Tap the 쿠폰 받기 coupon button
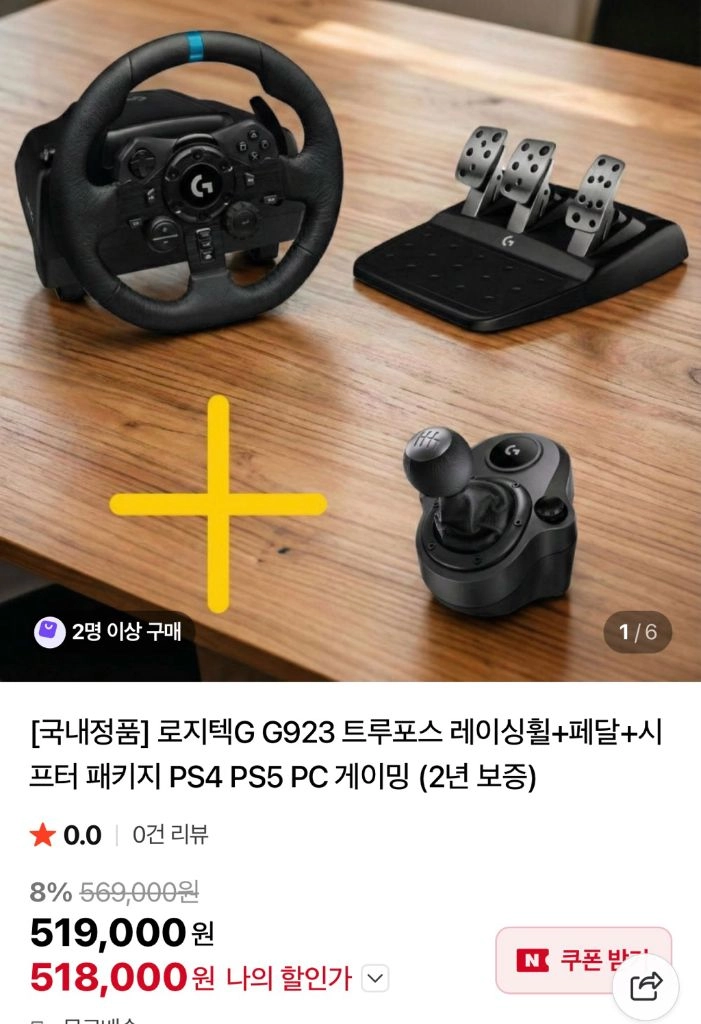The height and width of the screenshot is (1024, 701). click(583, 960)
